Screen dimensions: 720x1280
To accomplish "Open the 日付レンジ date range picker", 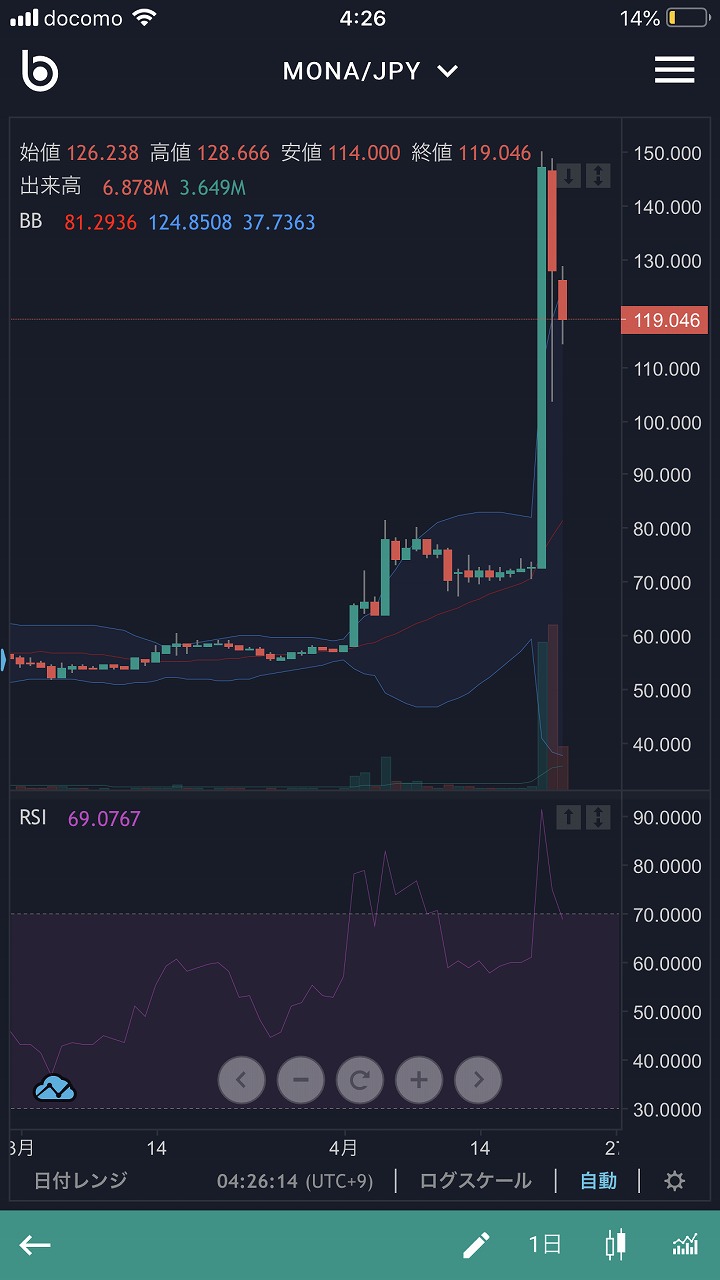I will tap(81, 1181).
